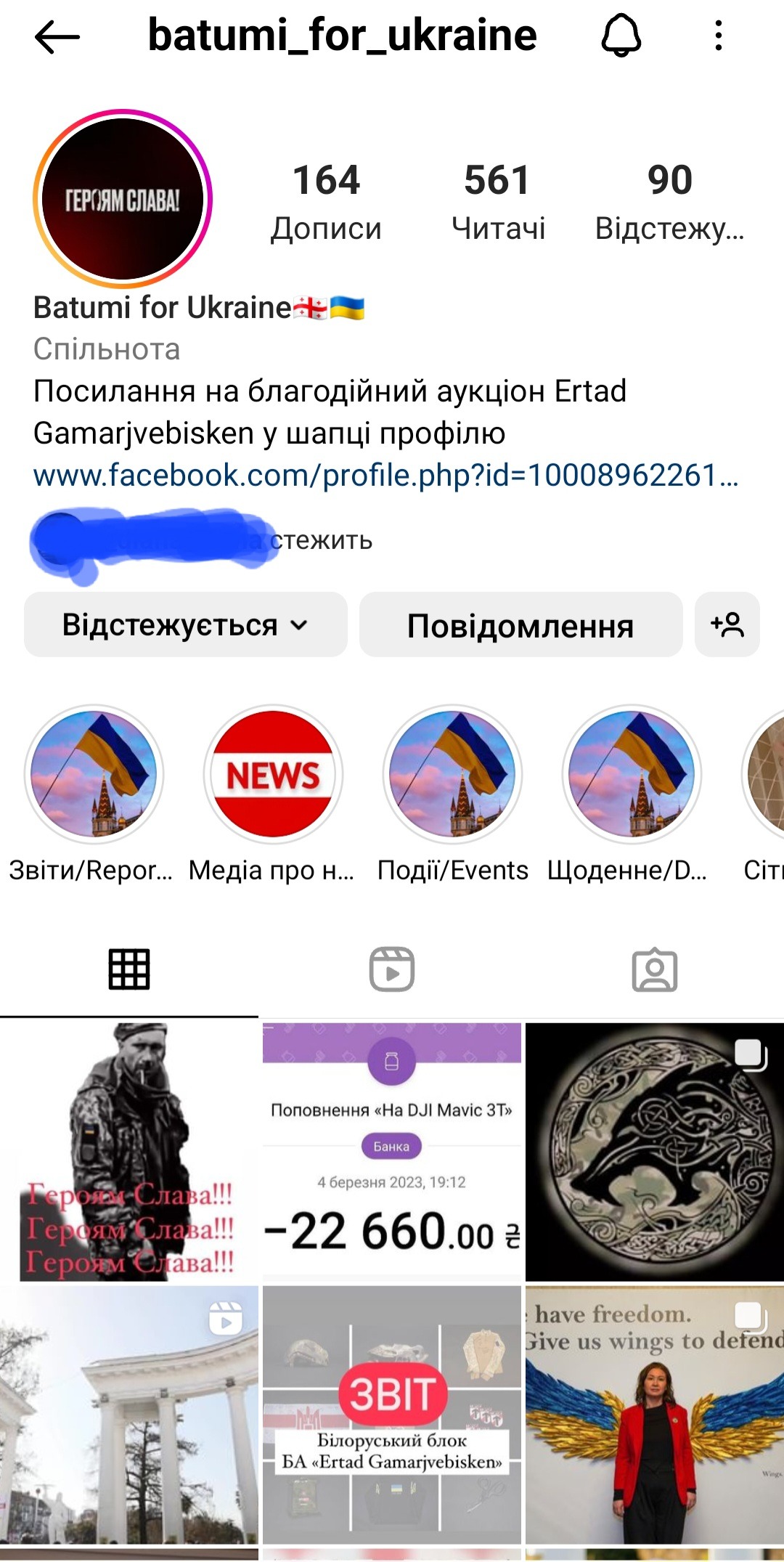The height and width of the screenshot is (1562, 784).
Task: Expand the Відстежується dropdown
Action: coord(185,625)
